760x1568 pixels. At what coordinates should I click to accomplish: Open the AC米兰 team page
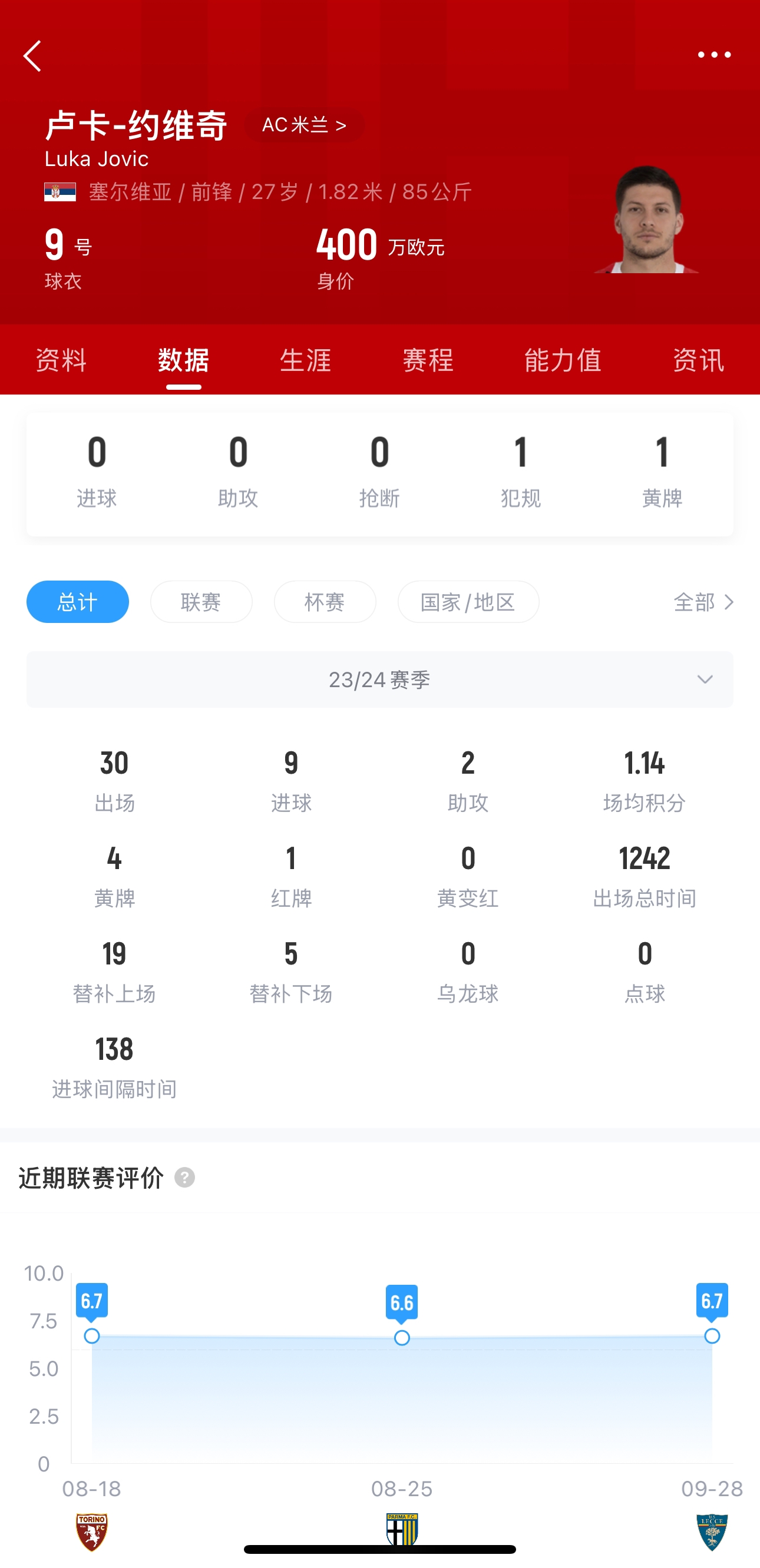coord(304,125)
